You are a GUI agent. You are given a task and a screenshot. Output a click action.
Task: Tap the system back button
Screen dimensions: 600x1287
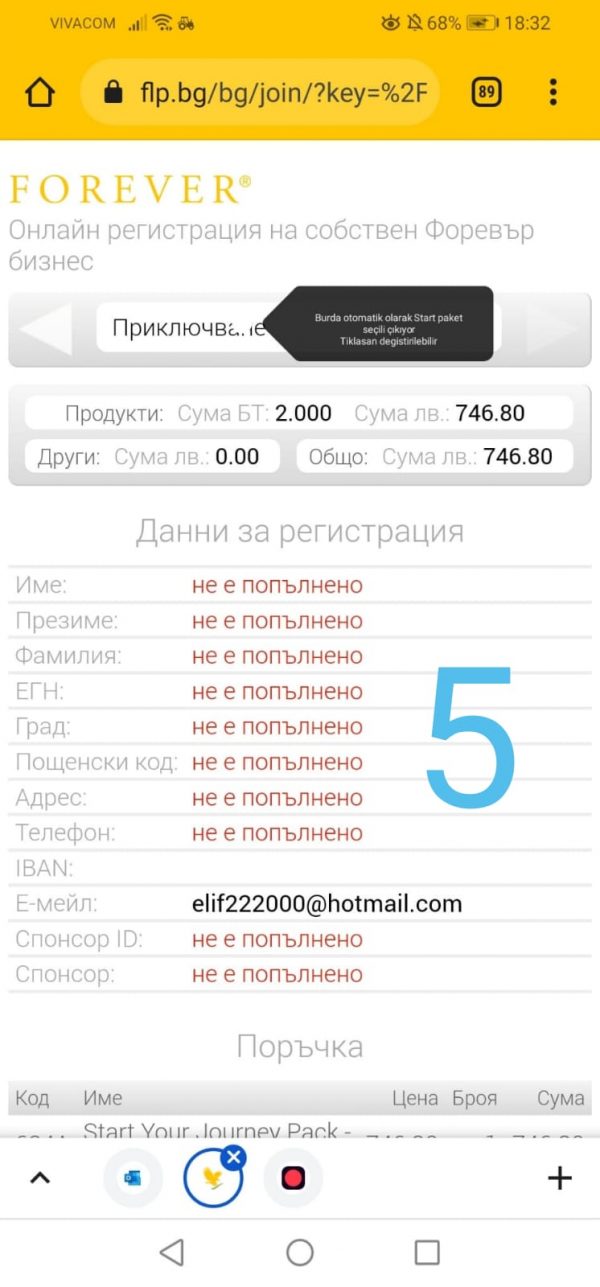pyautogui.click(x=172, y=1252)
